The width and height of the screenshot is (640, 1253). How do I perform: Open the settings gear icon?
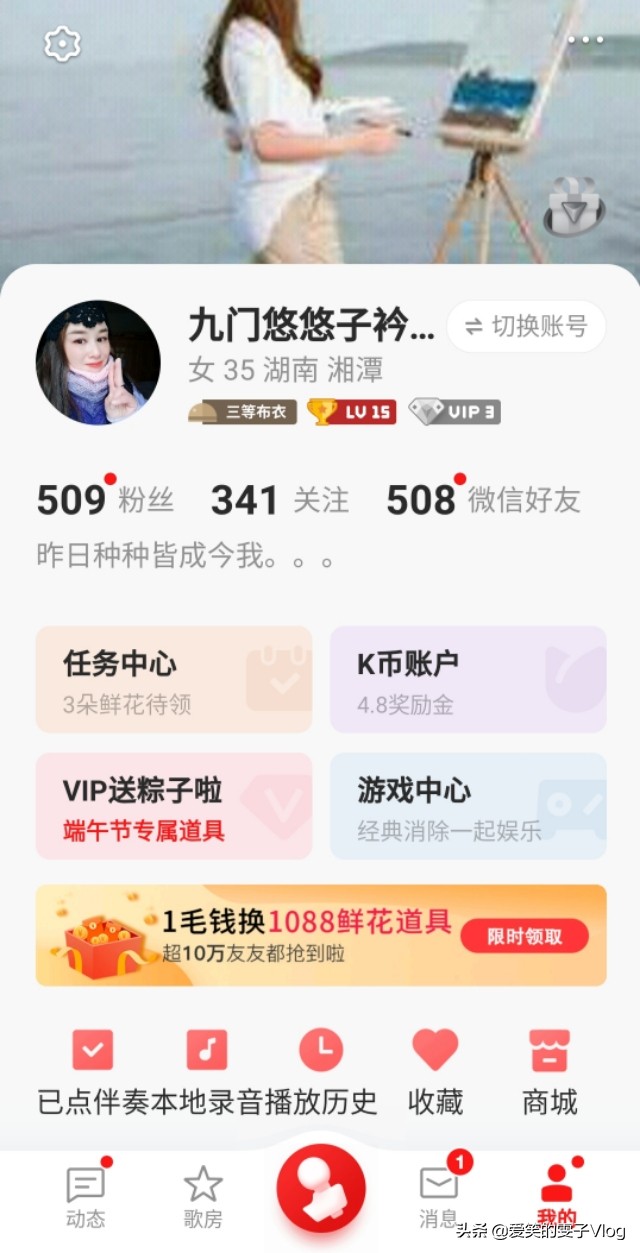pyautogui.click(x=62, y=44)
